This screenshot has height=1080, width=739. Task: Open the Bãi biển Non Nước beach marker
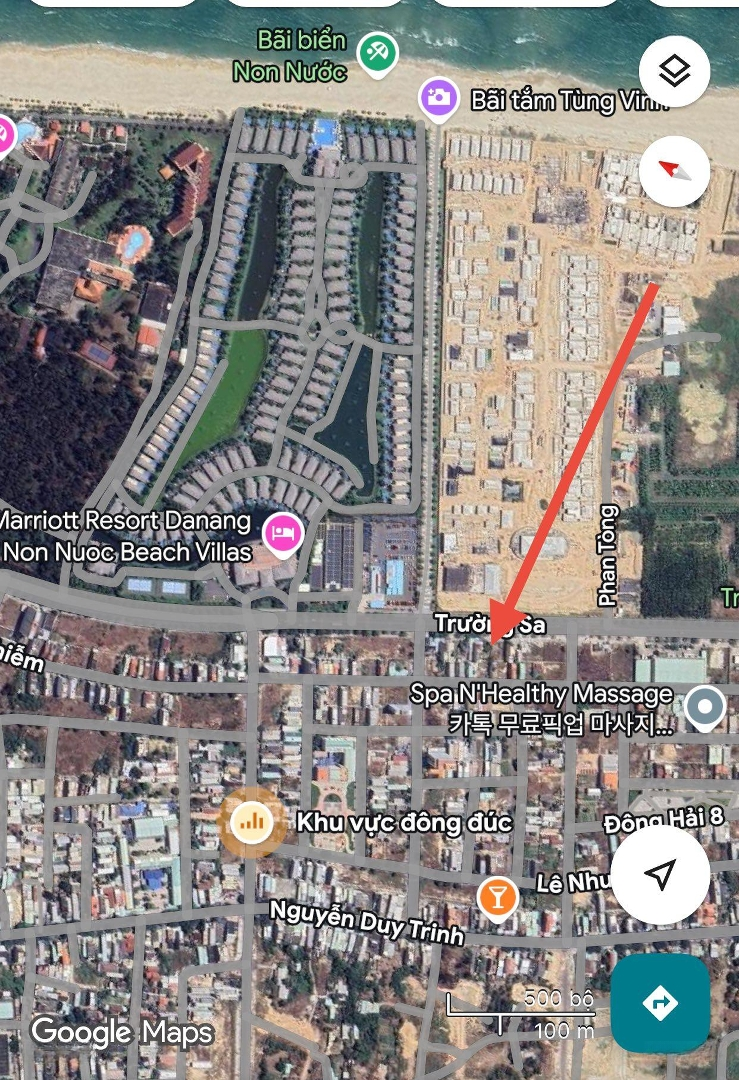(x=377, y=50)
